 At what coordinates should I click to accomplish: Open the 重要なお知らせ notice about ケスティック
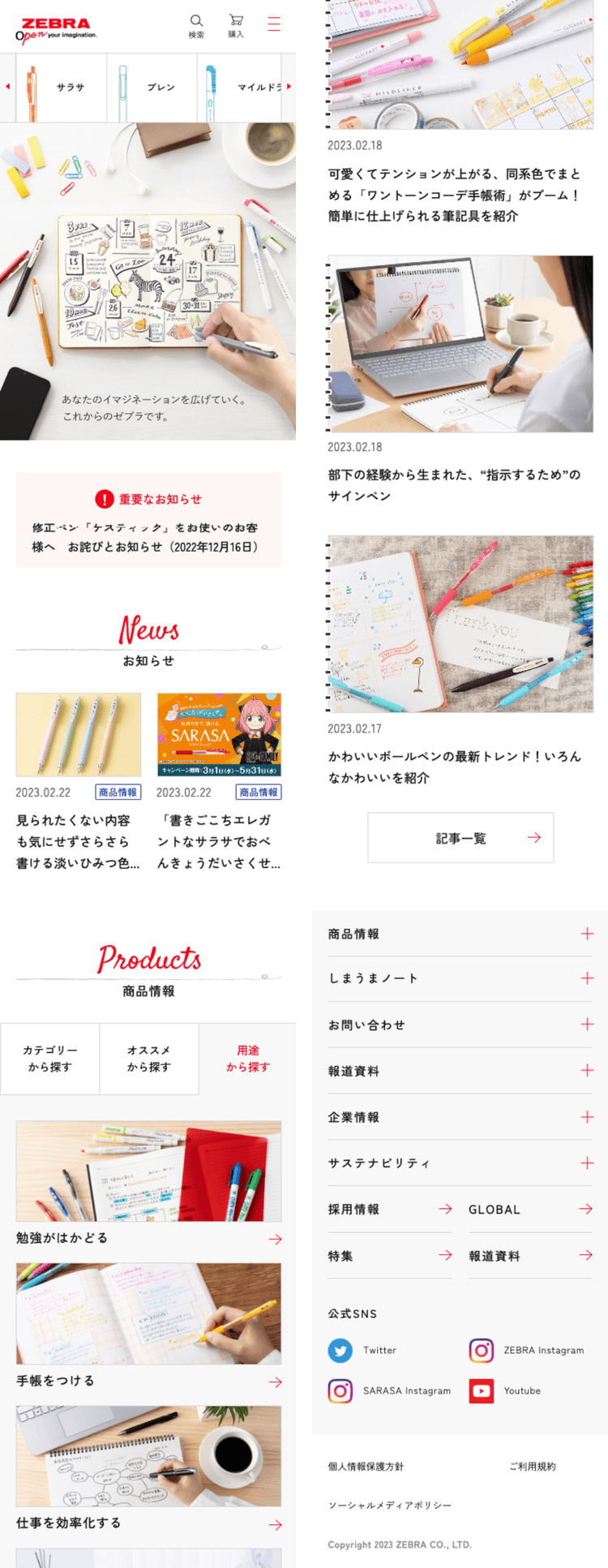click(148, 537)
